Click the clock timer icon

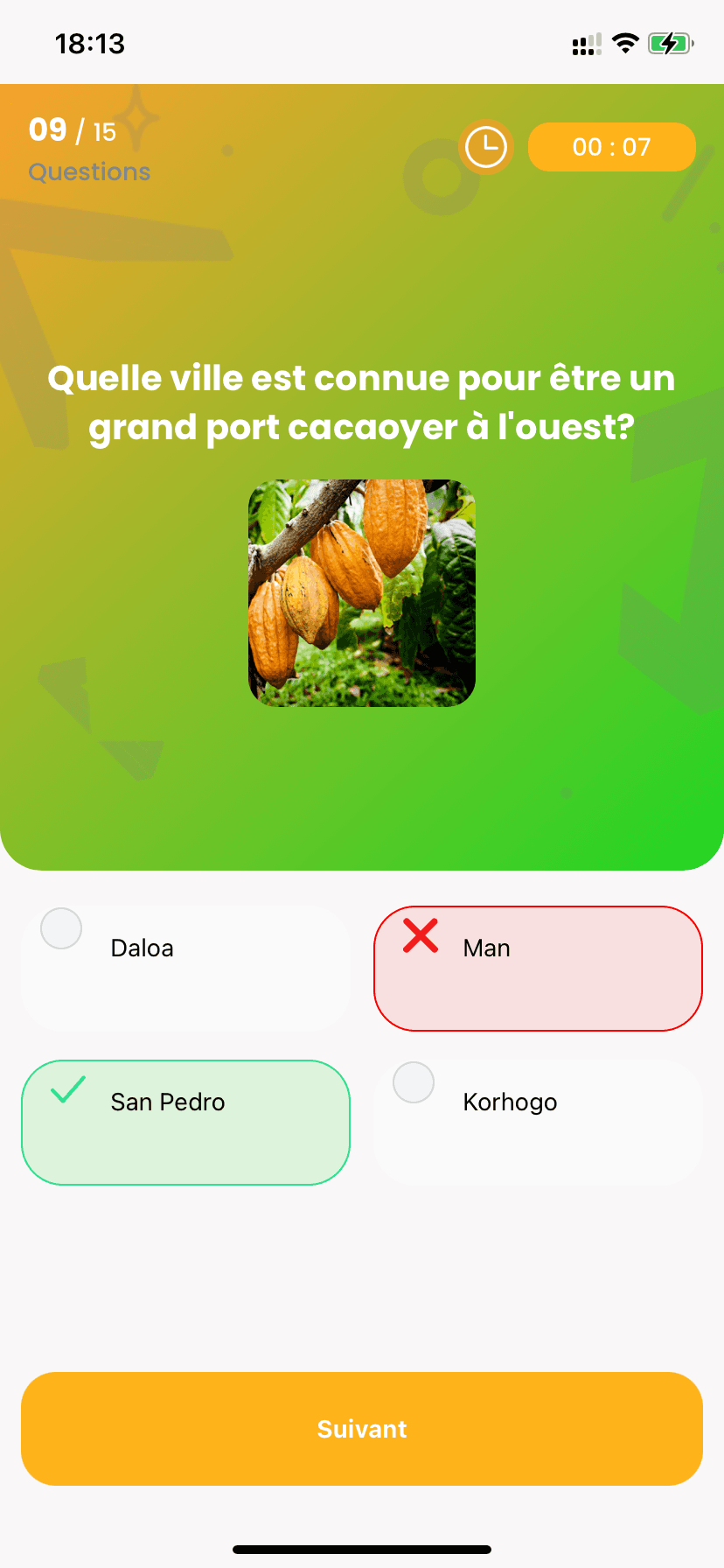click(x=484, y=147)
